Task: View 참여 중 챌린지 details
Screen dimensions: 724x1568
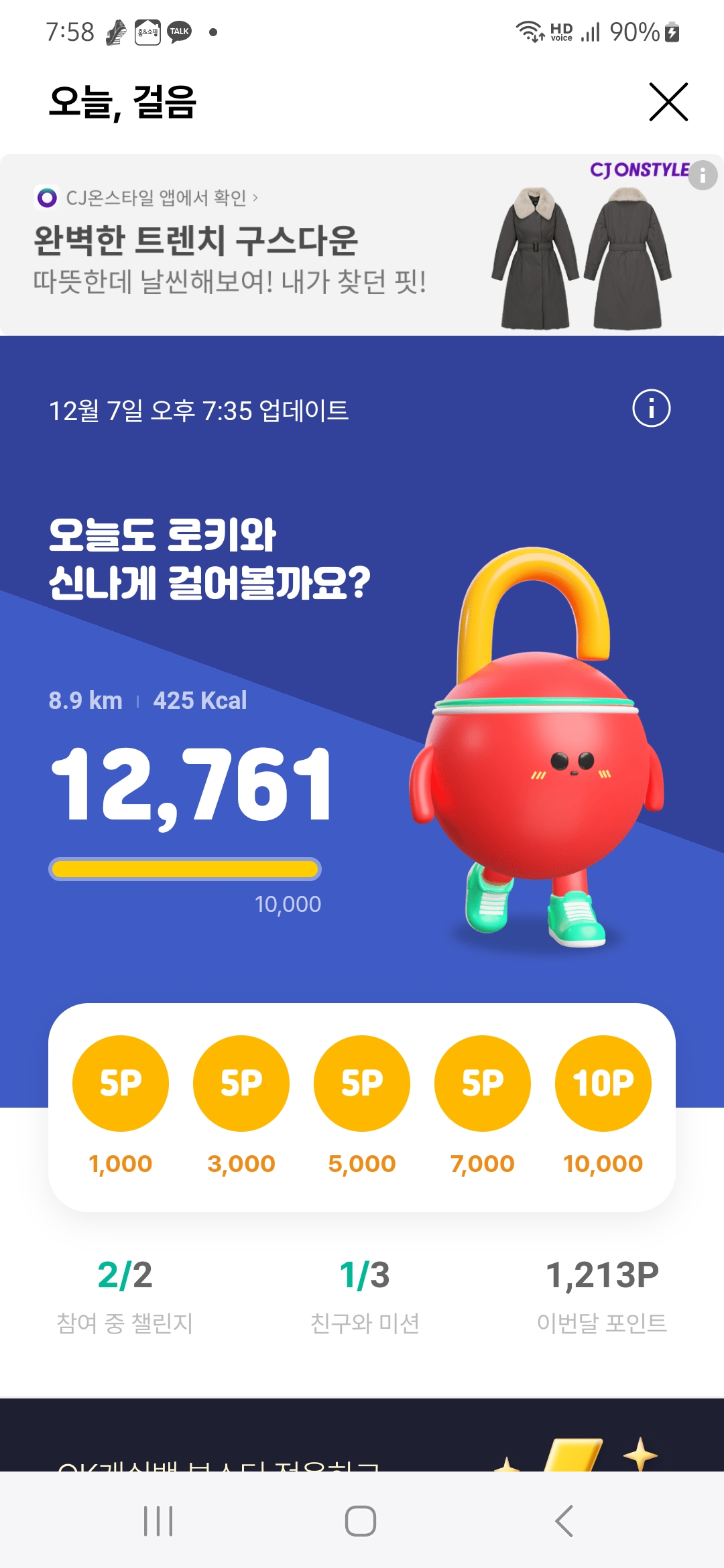Action: (125, 1295)
